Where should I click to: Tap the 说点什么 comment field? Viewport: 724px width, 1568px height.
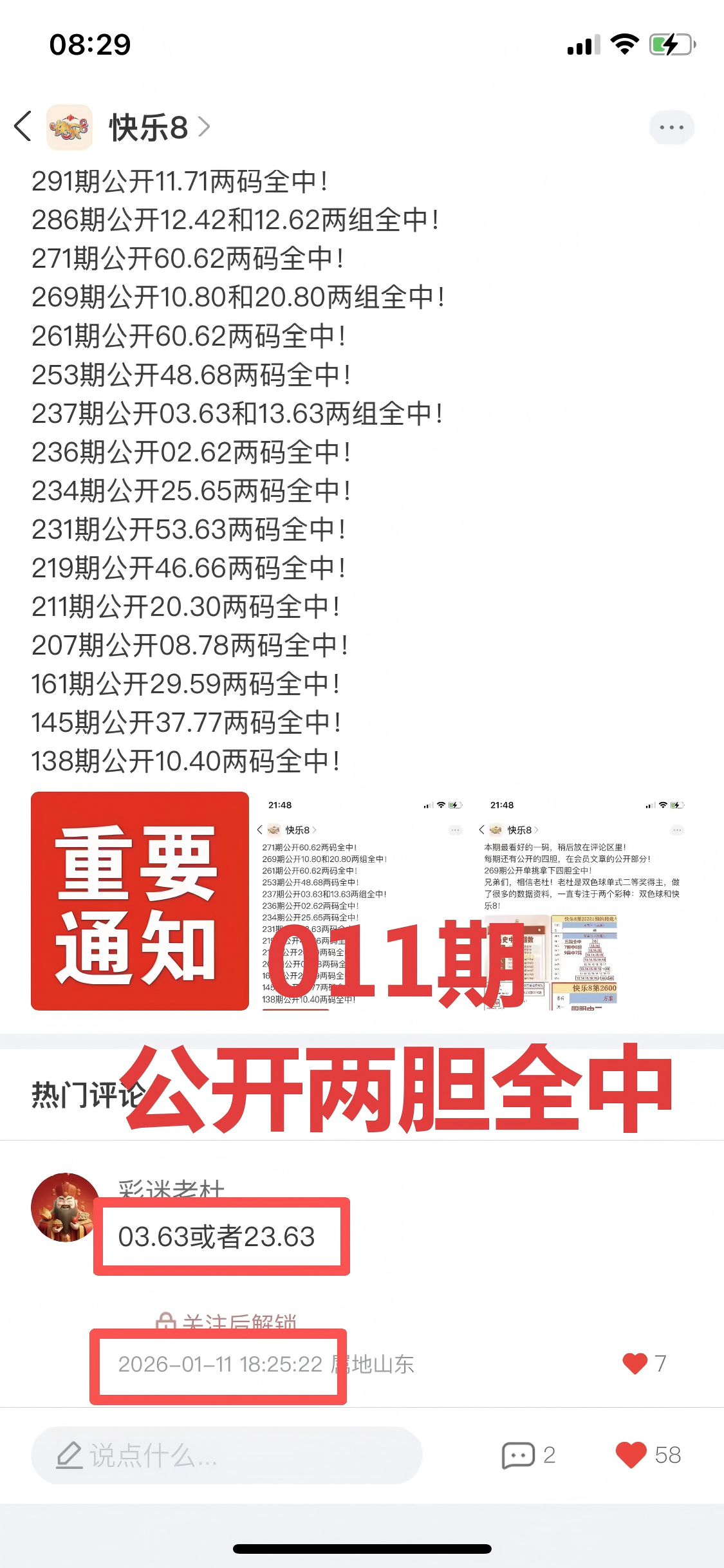point(227,1455)
